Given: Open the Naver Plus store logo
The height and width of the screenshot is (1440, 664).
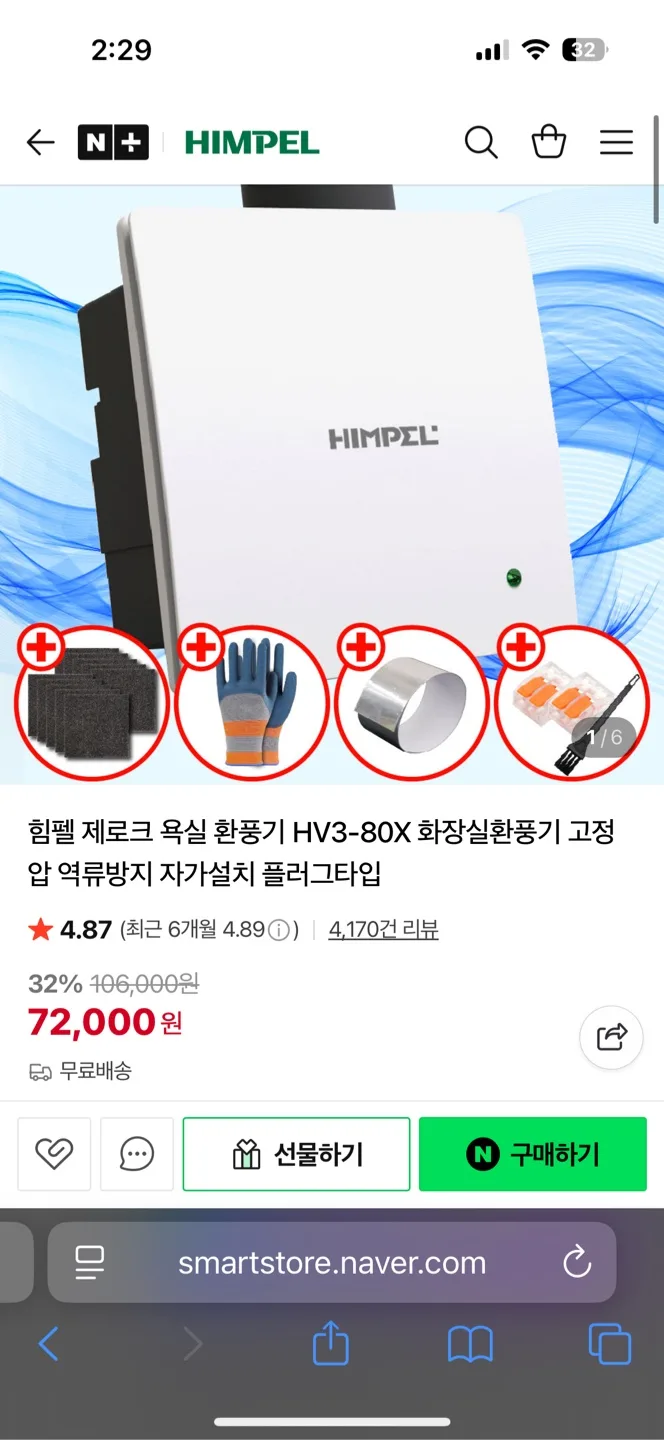Looking at the screenshot, I should (x=113, y=143).
